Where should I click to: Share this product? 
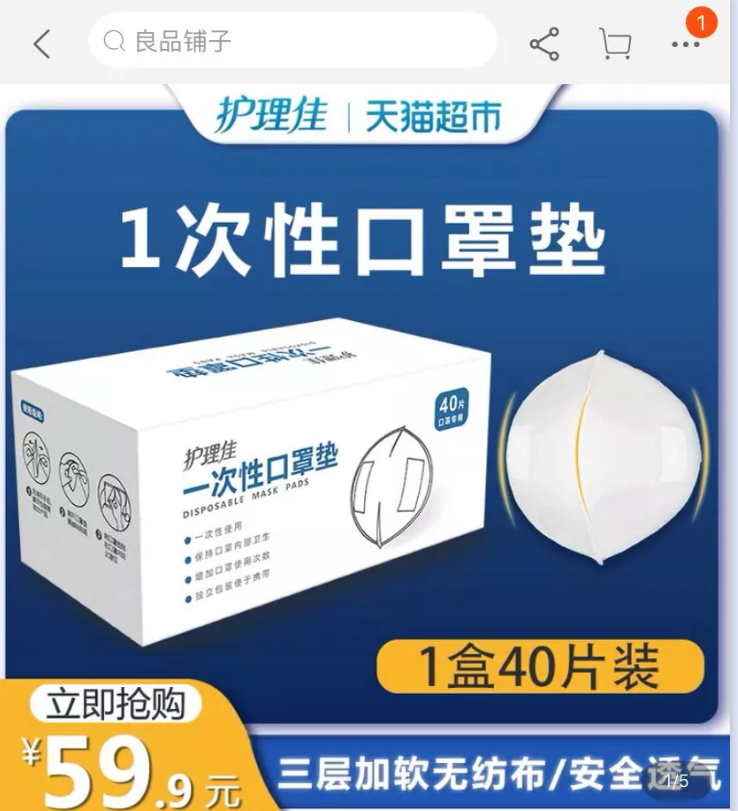click(544, 44)
